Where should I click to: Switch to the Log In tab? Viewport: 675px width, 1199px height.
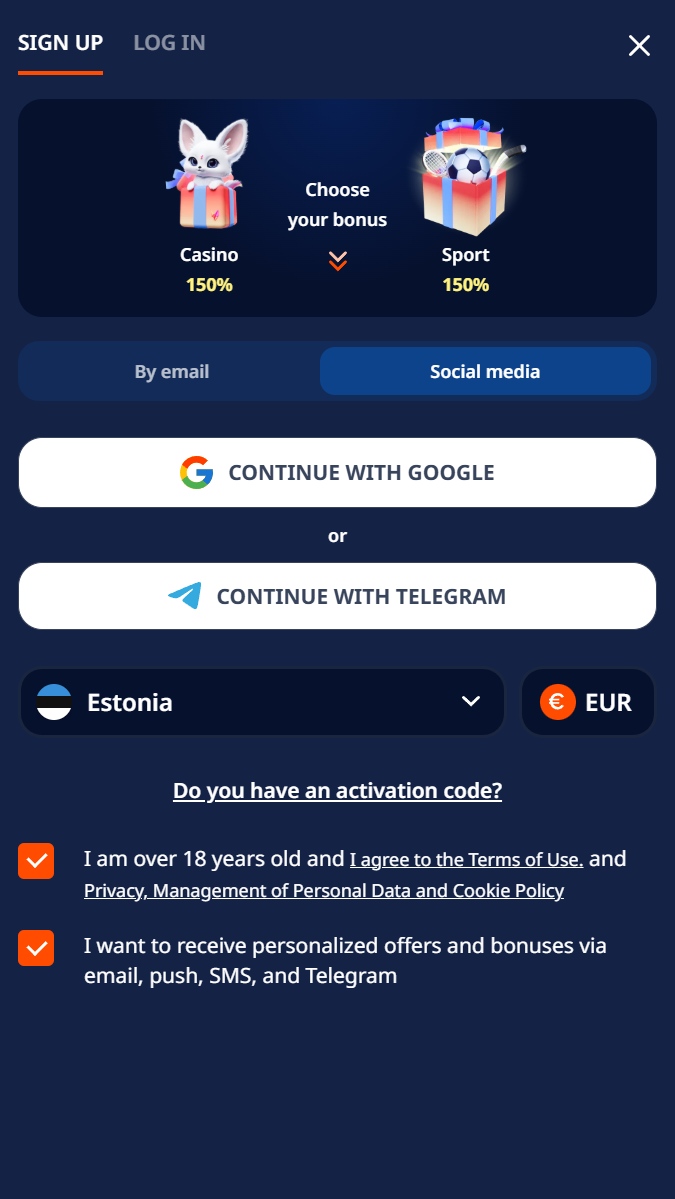click(169, 43)
